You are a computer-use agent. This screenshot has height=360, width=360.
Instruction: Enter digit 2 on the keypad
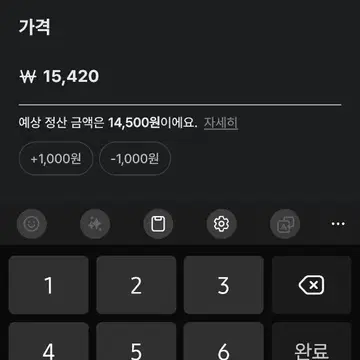[x=136, y=285]
